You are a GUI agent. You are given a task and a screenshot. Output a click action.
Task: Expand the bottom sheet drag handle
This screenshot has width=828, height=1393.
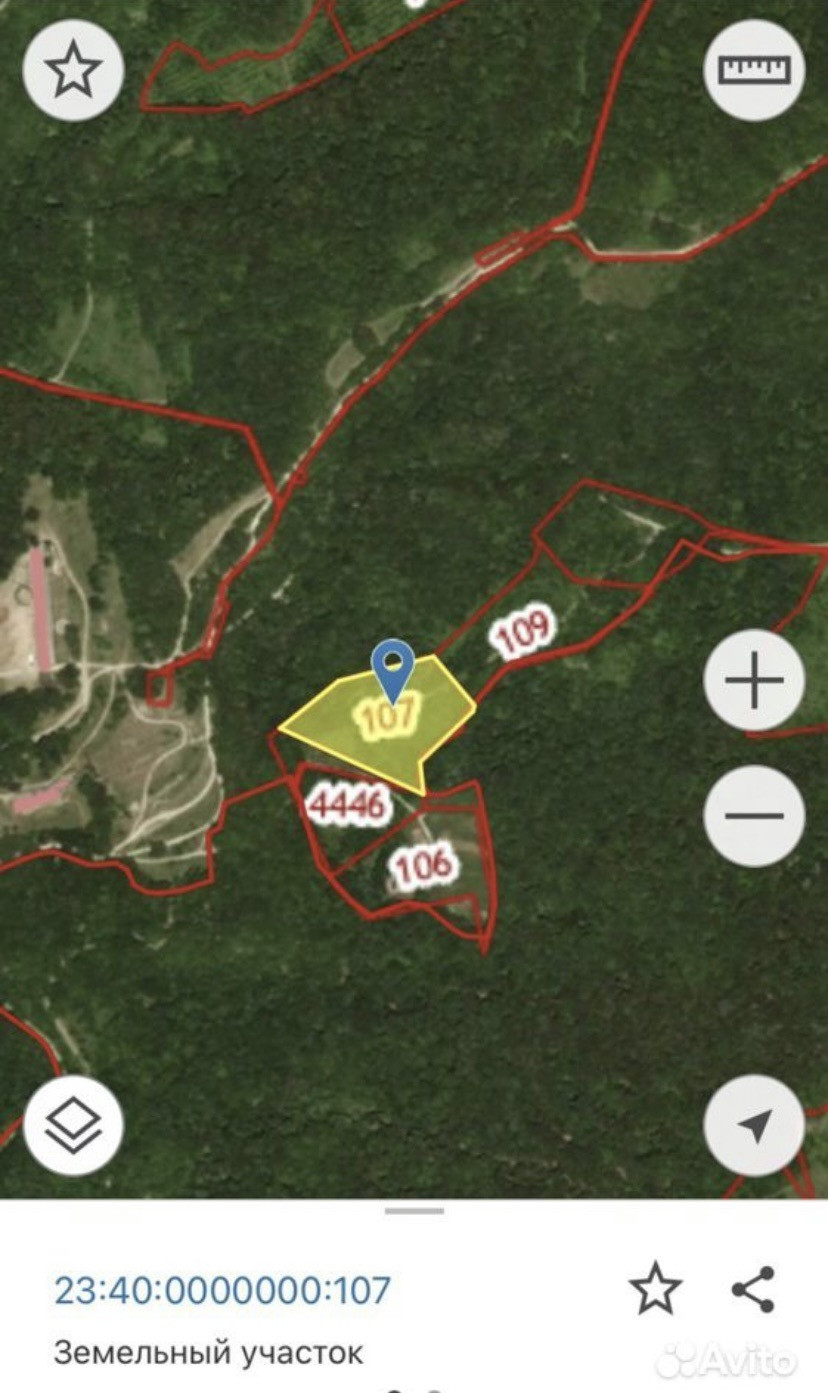[414, 1211]
